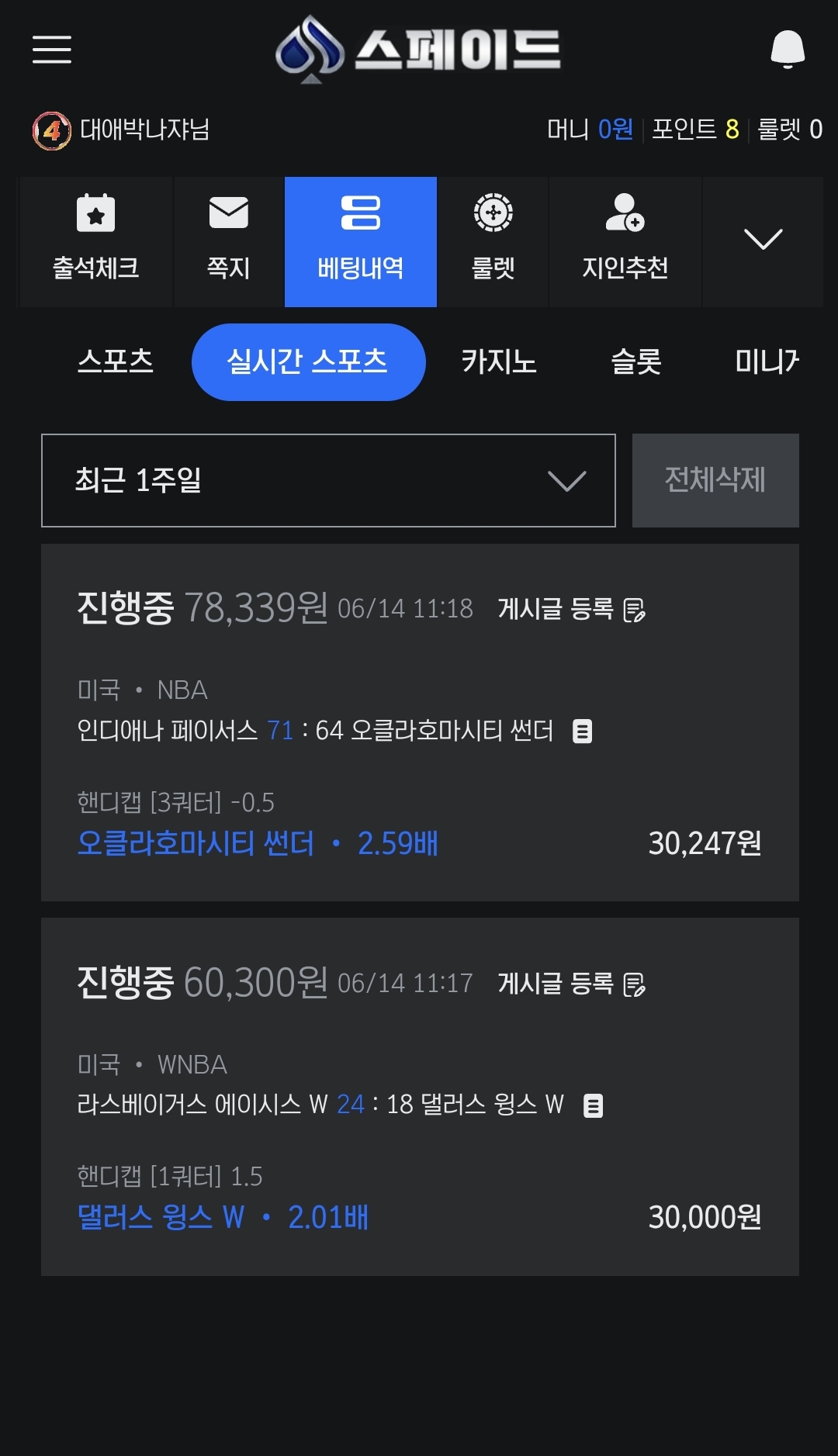Open 지인추천 friend referral
The width and height of the screenshot is (838, 1456).
tap(625, 241)
